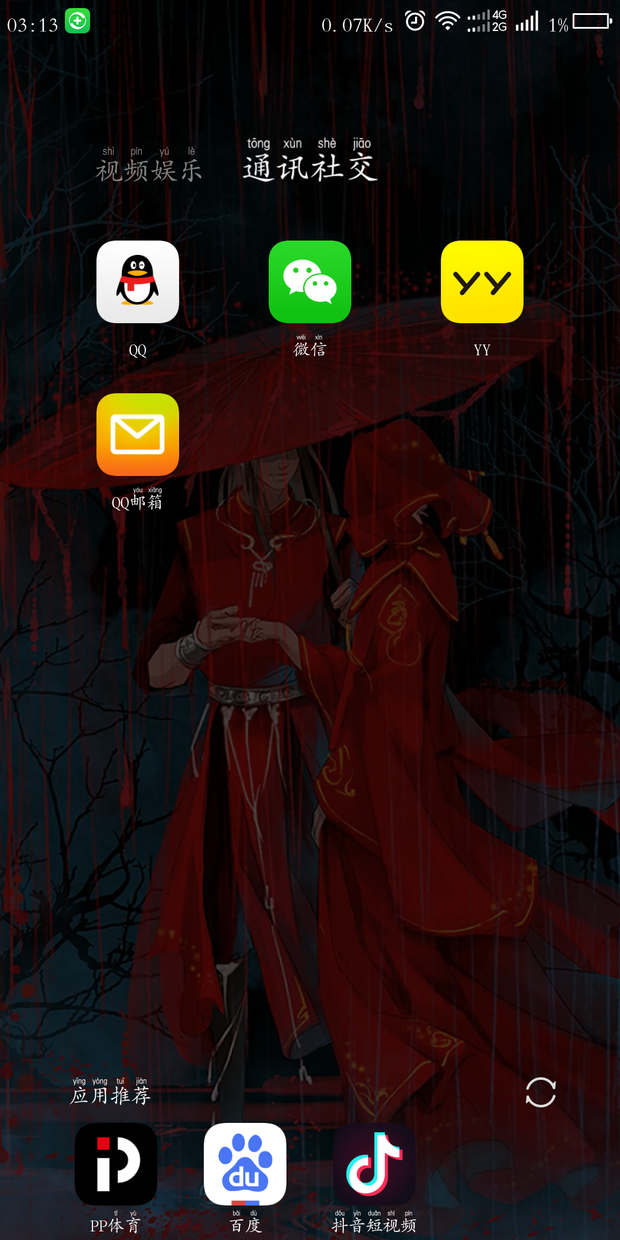Screen dimensions: 620x1240
Task: Open the YY app
Action: tap(482, 282)
